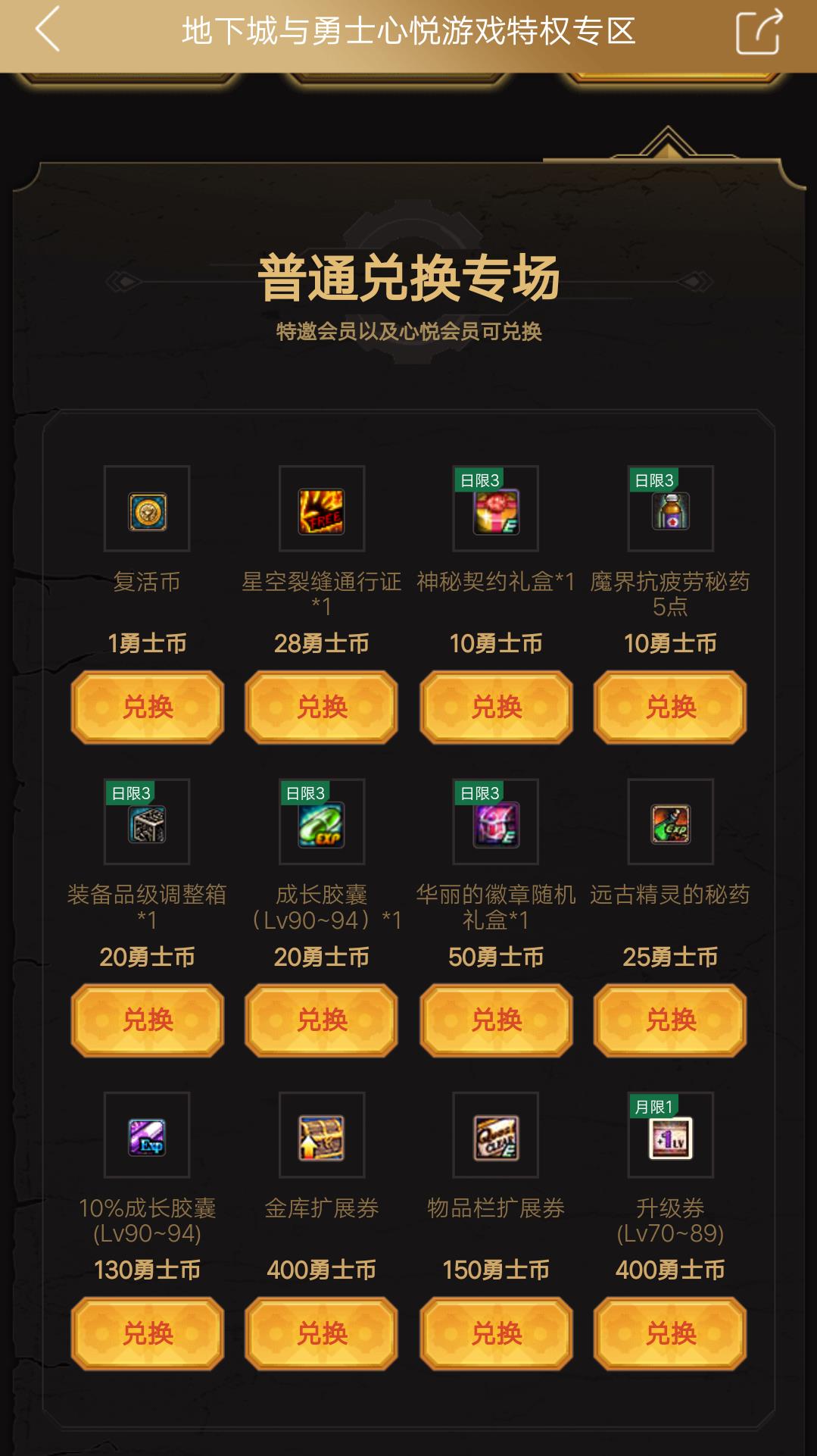
Task: Exchange 20勇士币 for 成长胶囊 (Lv90~94)*1
Action: tap(322, 1020)
